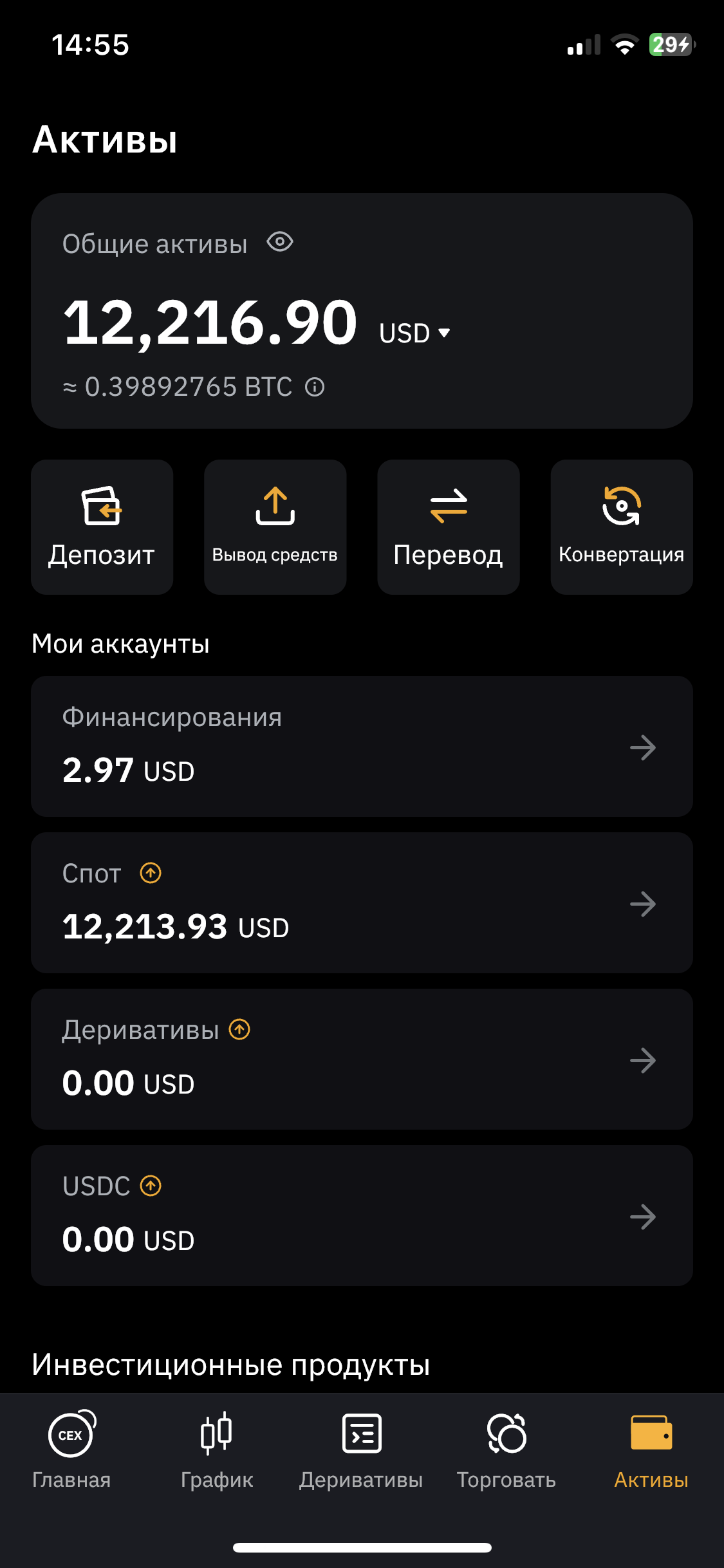Hide the total assets balance with the eye icon
Image resolution: width=724 pixels, height=1568 pixels.
coord(280,243)
